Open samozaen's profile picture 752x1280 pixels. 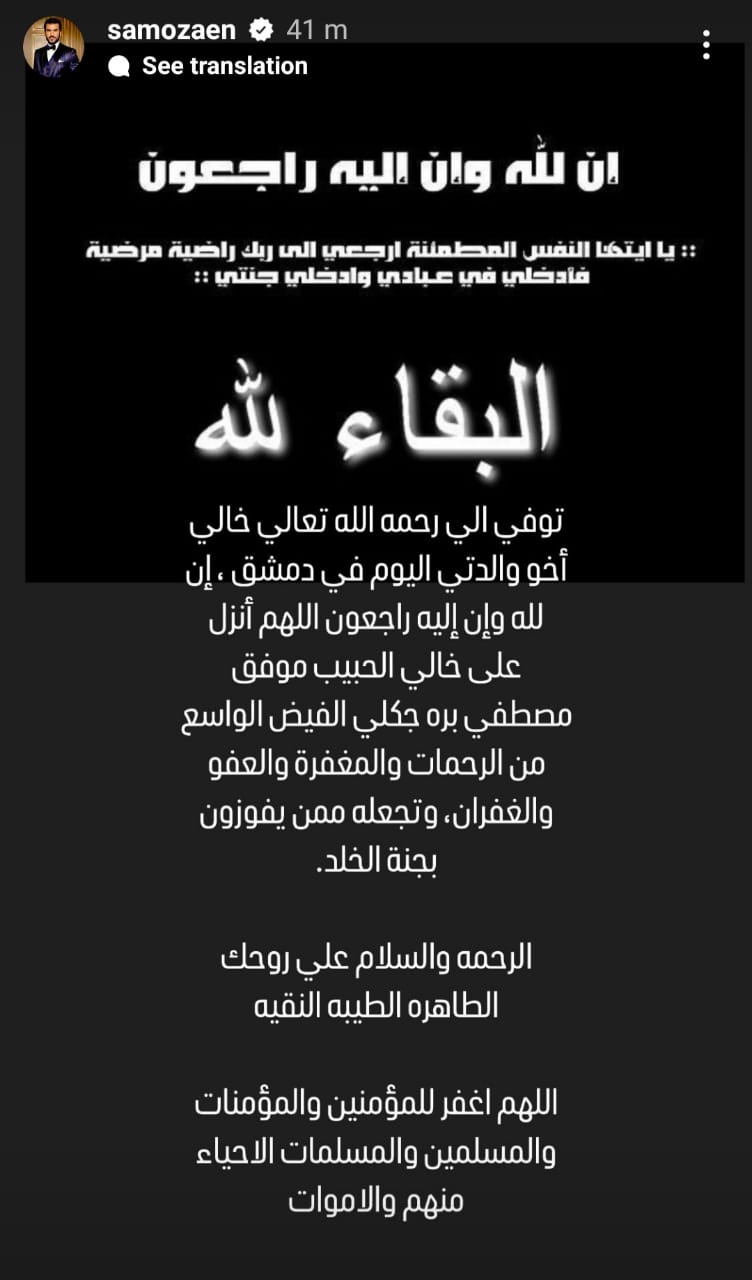pos(53,47)
